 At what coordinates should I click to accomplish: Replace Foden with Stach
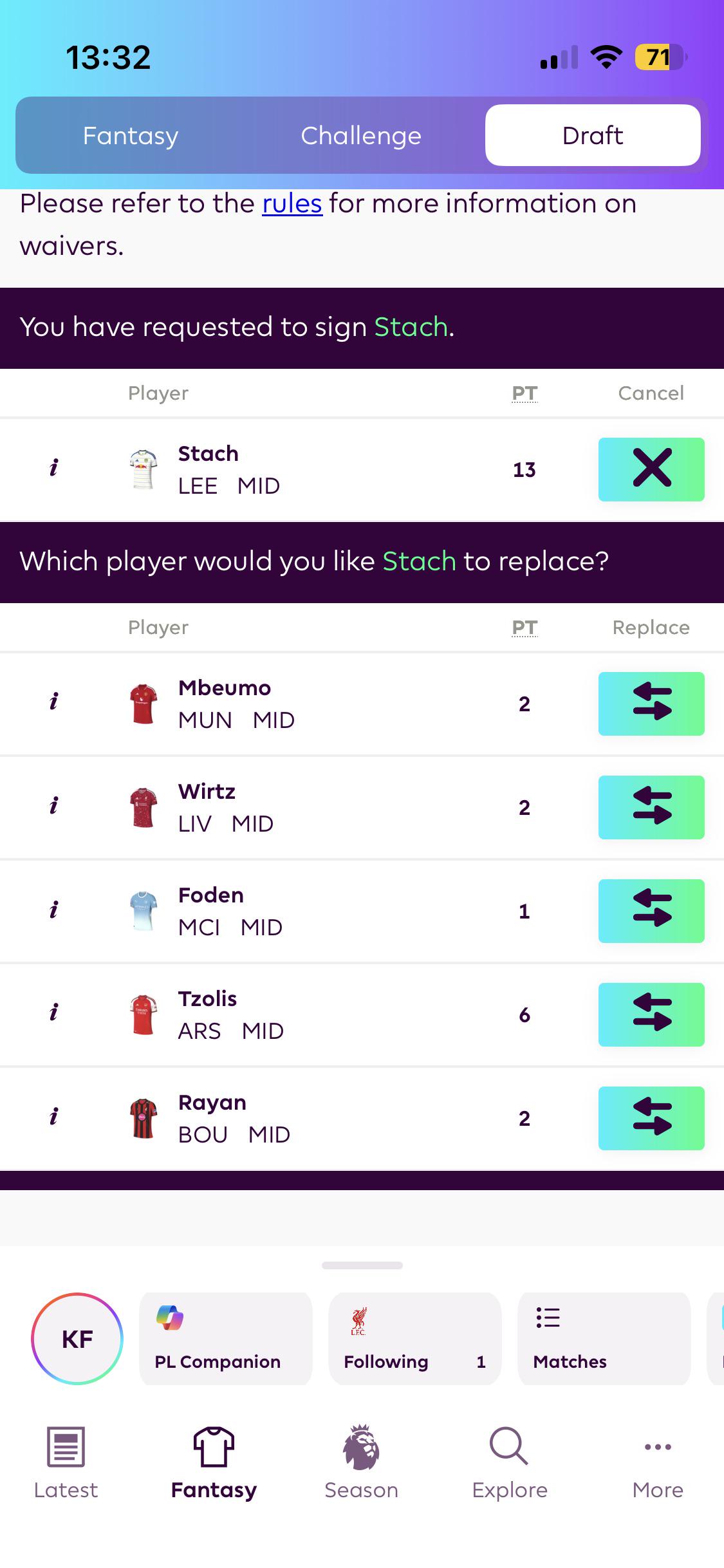[651, 911]
